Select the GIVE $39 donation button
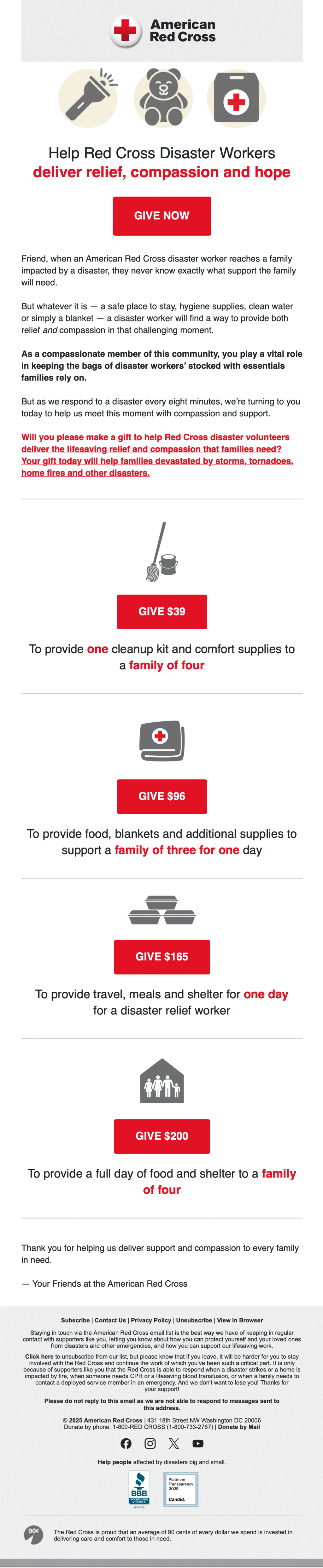Image resolution: width=323 pixels, height=1568 pixels. pyautogui.click(x=162, y=611)
